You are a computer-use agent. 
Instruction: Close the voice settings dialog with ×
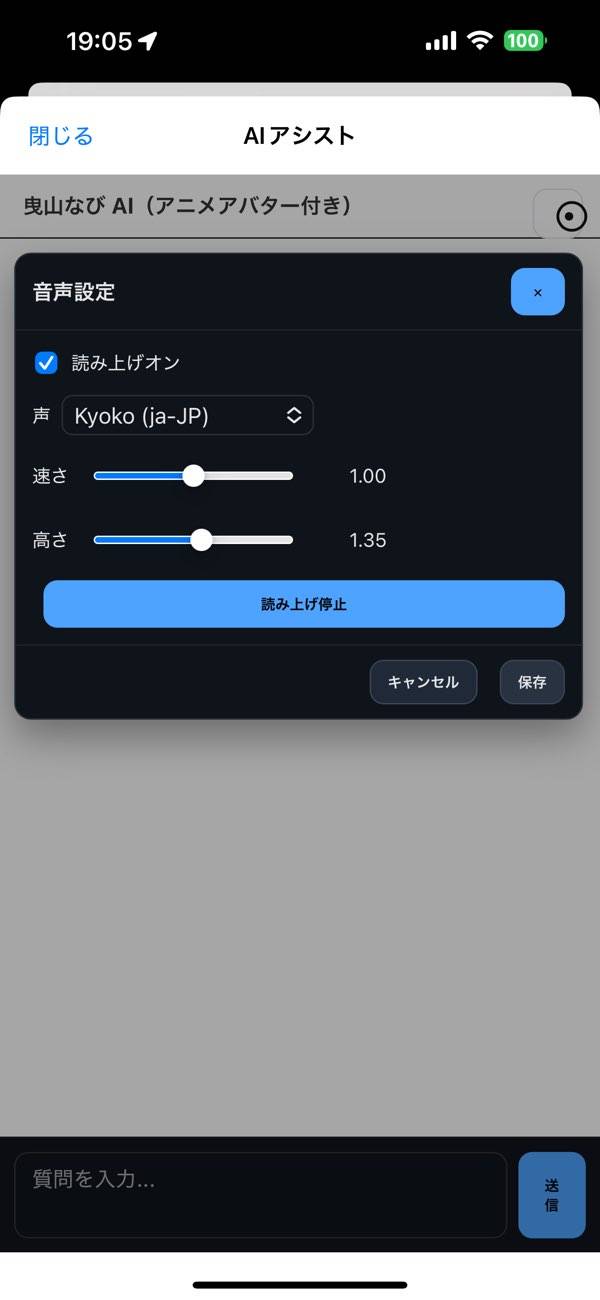(537, 292)
